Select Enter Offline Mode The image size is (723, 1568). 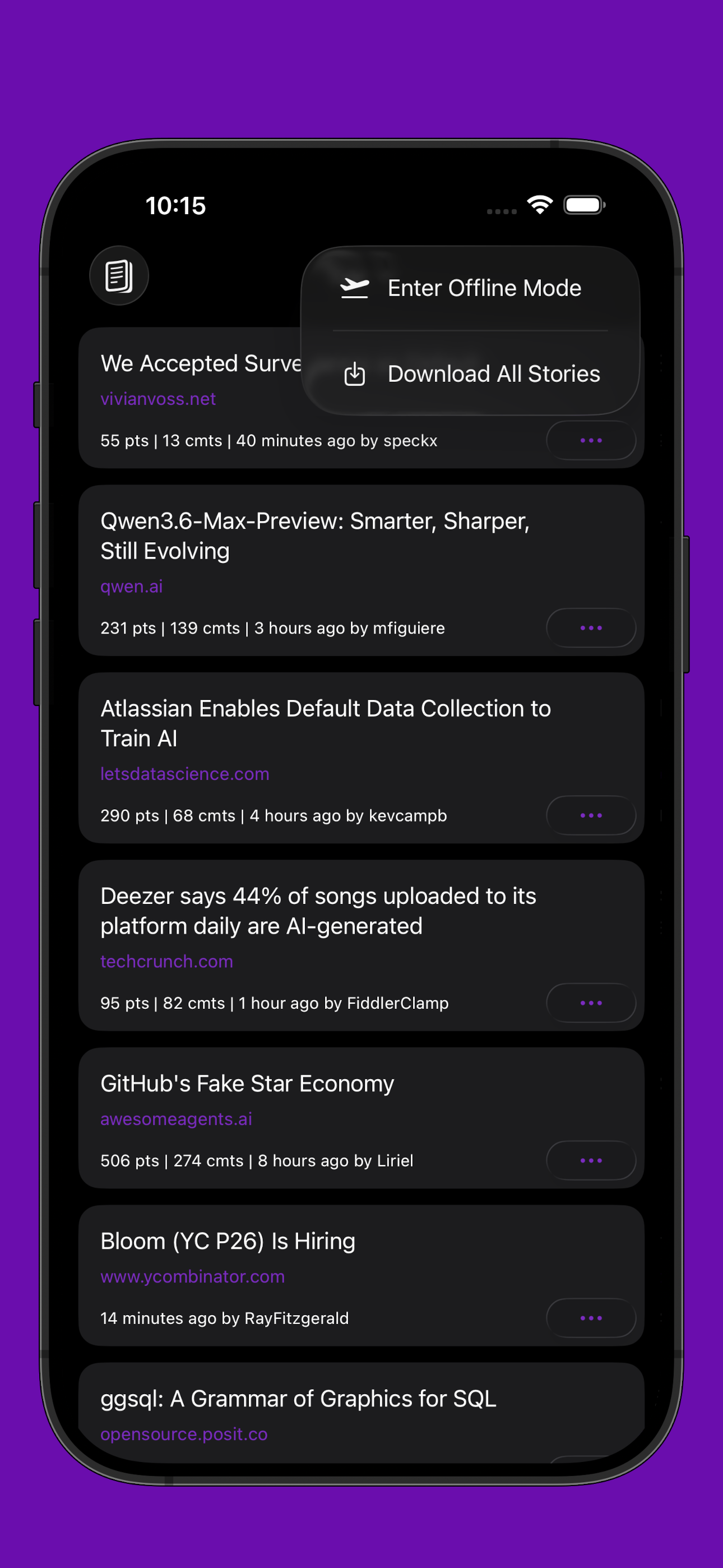pyautogui.click(x=470, y=288)
